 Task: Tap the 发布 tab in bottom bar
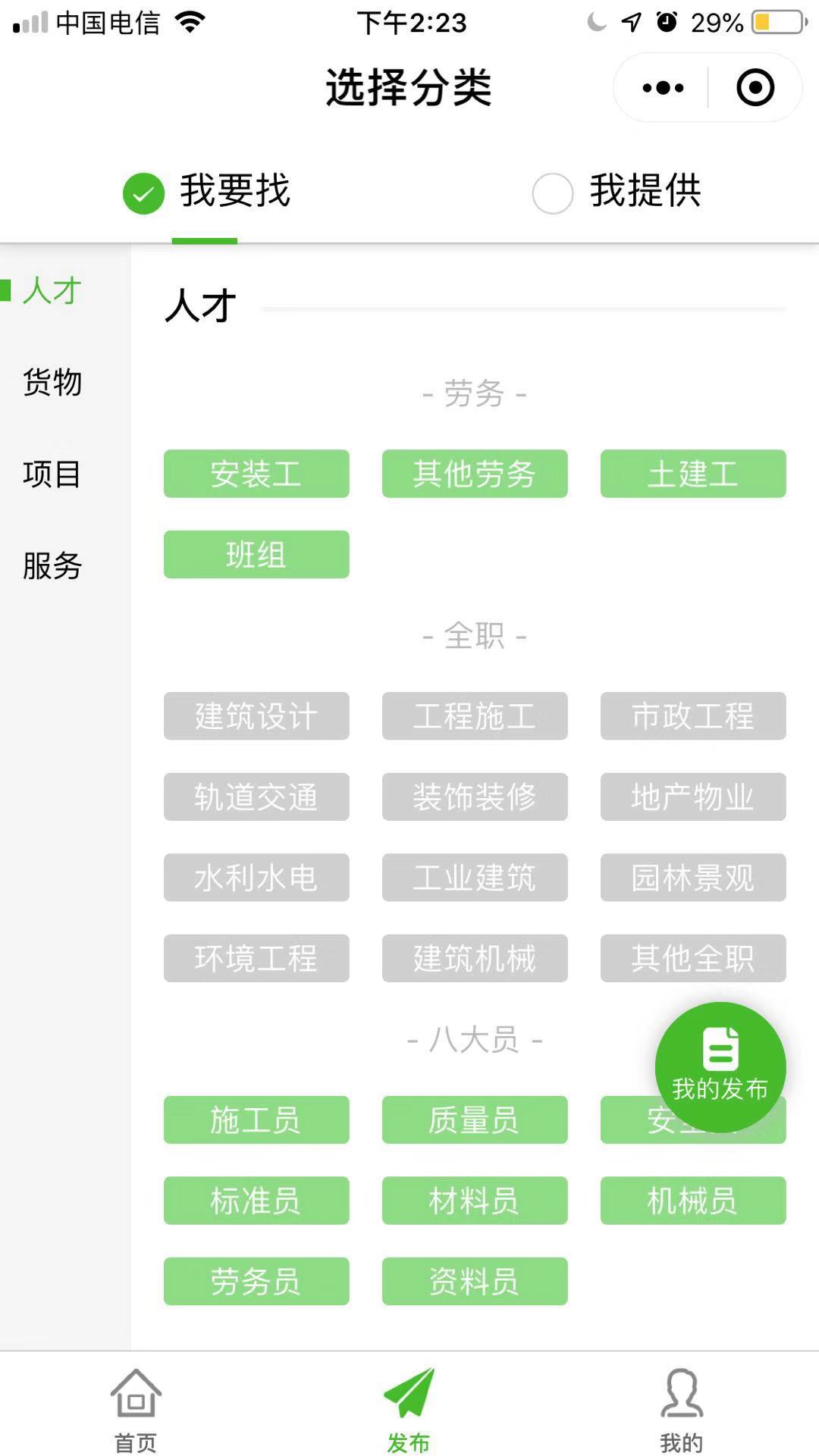click(409, 1410)
